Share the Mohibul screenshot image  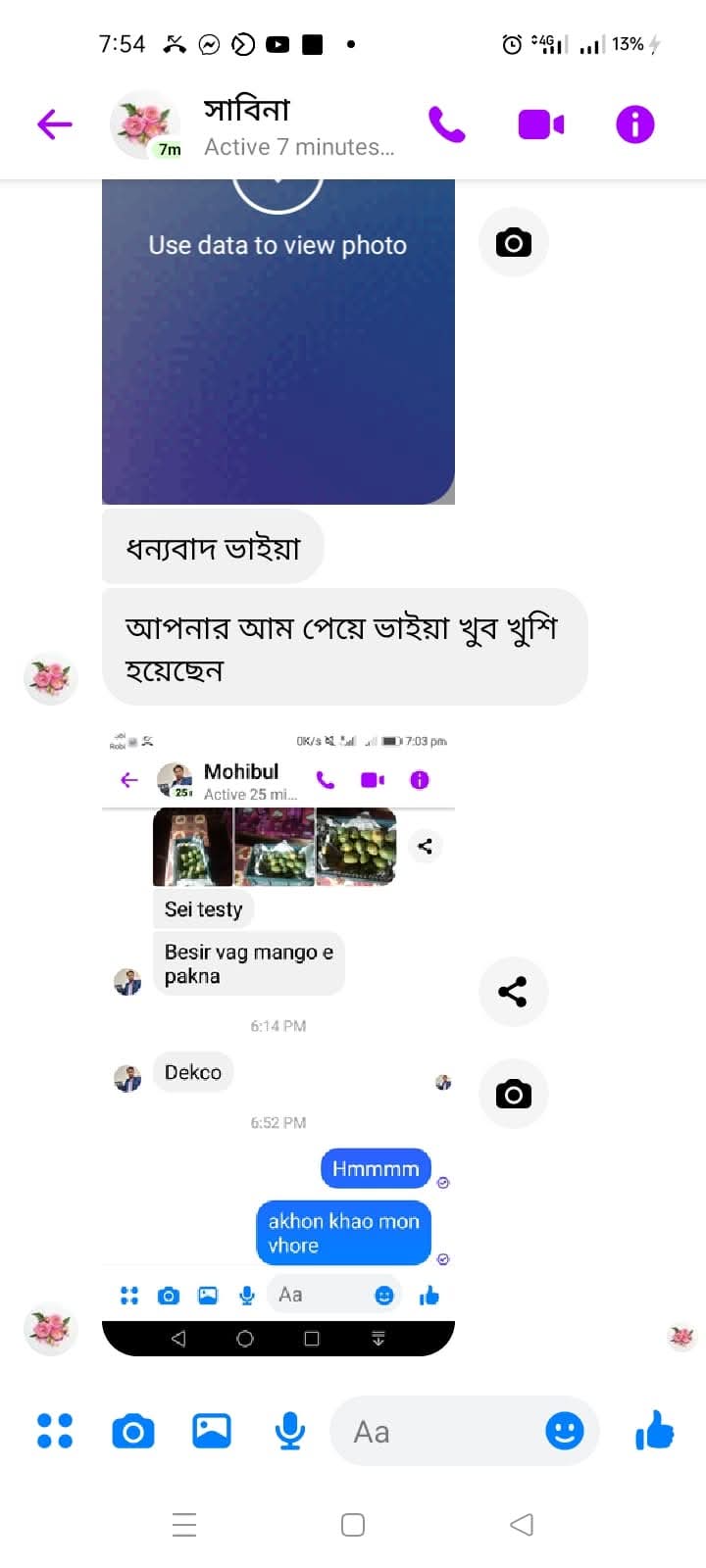point(513,992)
